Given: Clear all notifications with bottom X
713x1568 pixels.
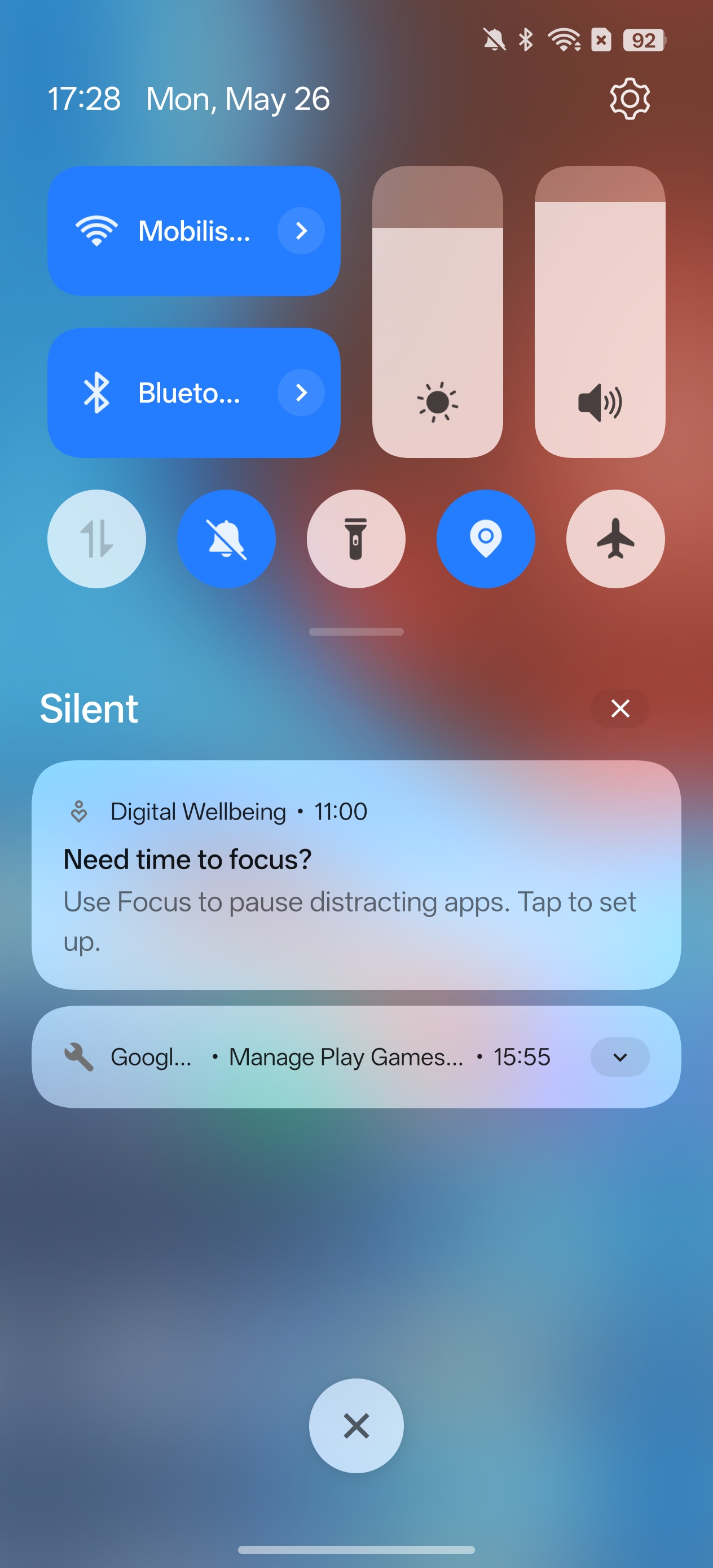Looking at the screenshot, I should pyautogui.click(x=356, y=1425).
